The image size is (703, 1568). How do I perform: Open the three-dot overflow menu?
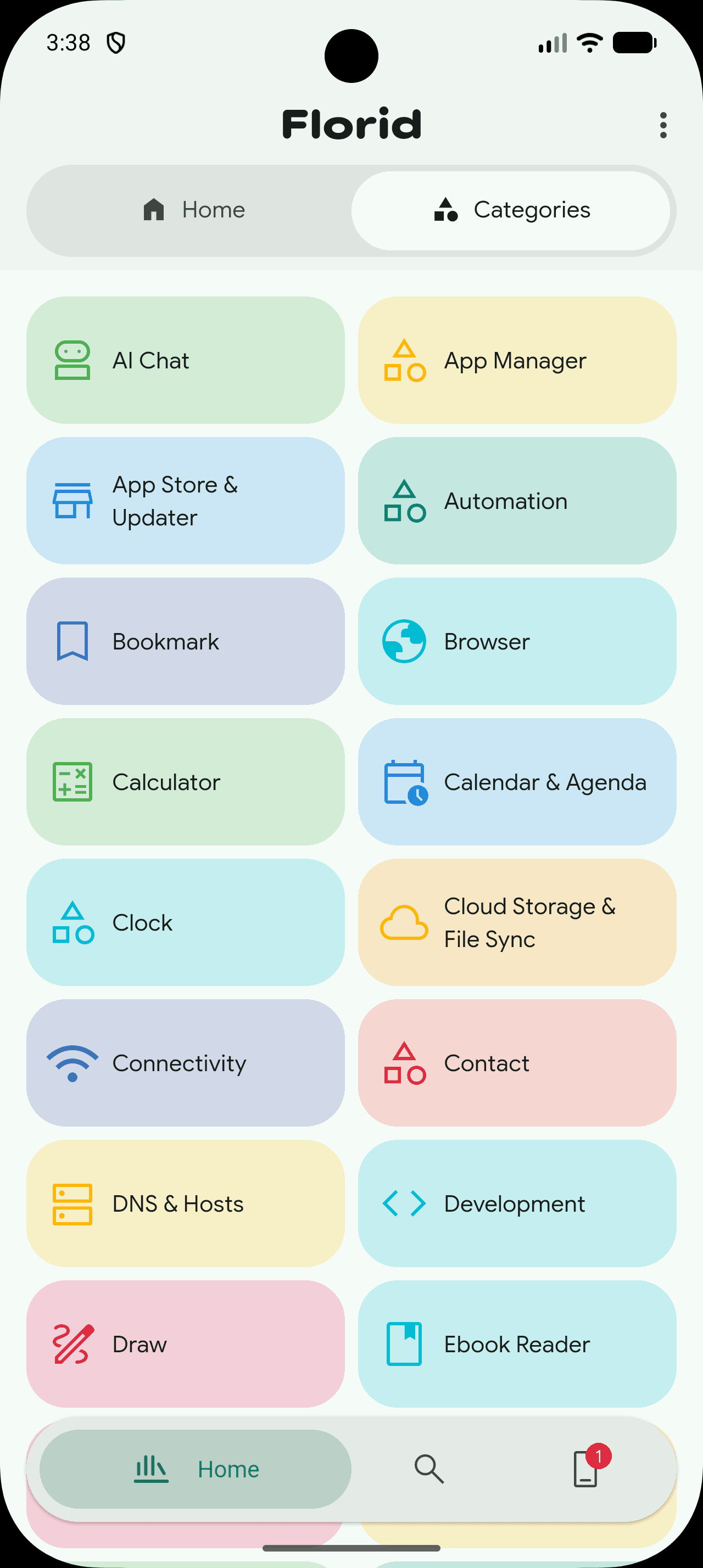(x=663, y=125)
